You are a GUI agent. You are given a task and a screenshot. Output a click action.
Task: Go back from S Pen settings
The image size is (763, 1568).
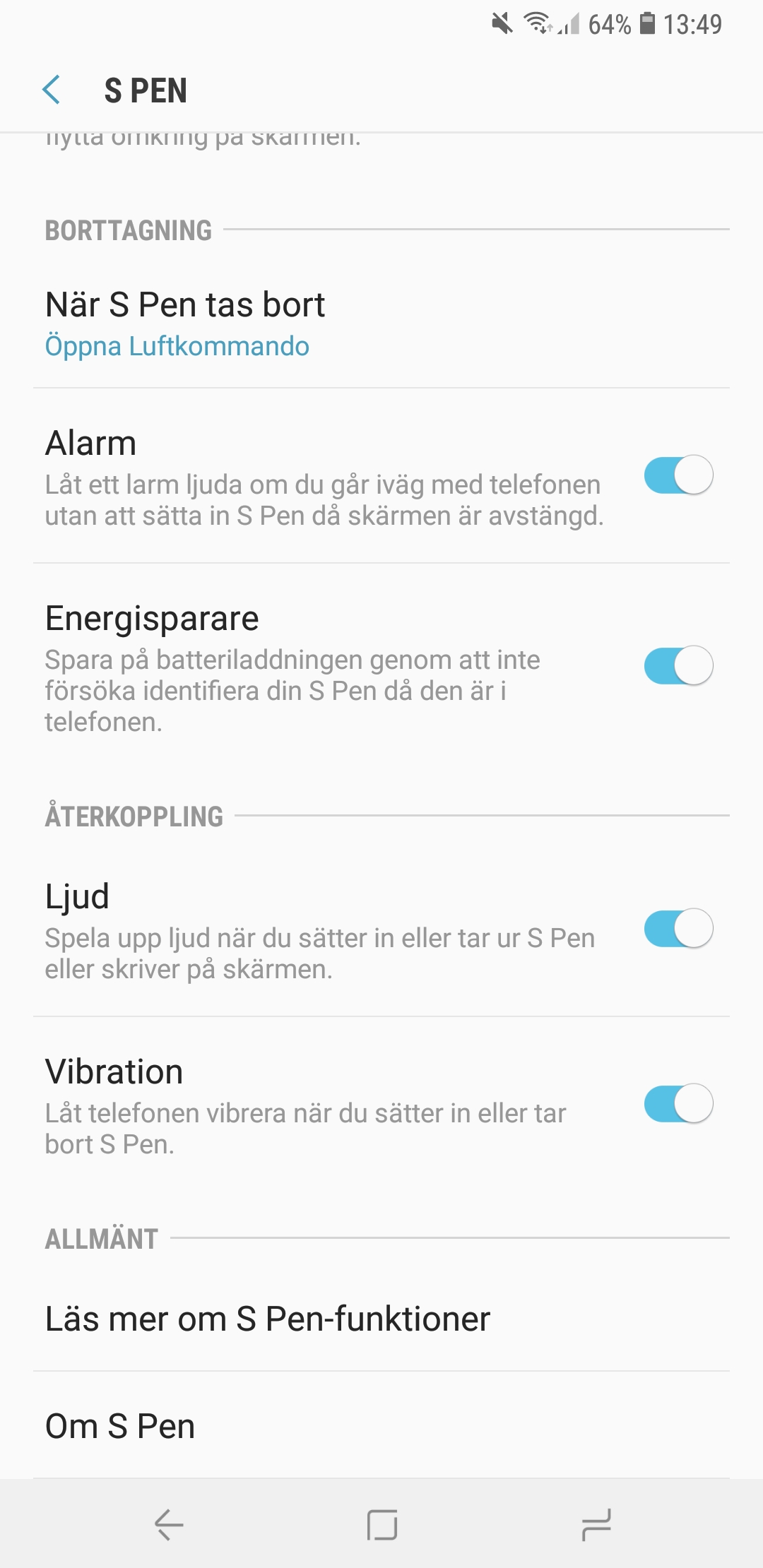click(x=52, y=90)
